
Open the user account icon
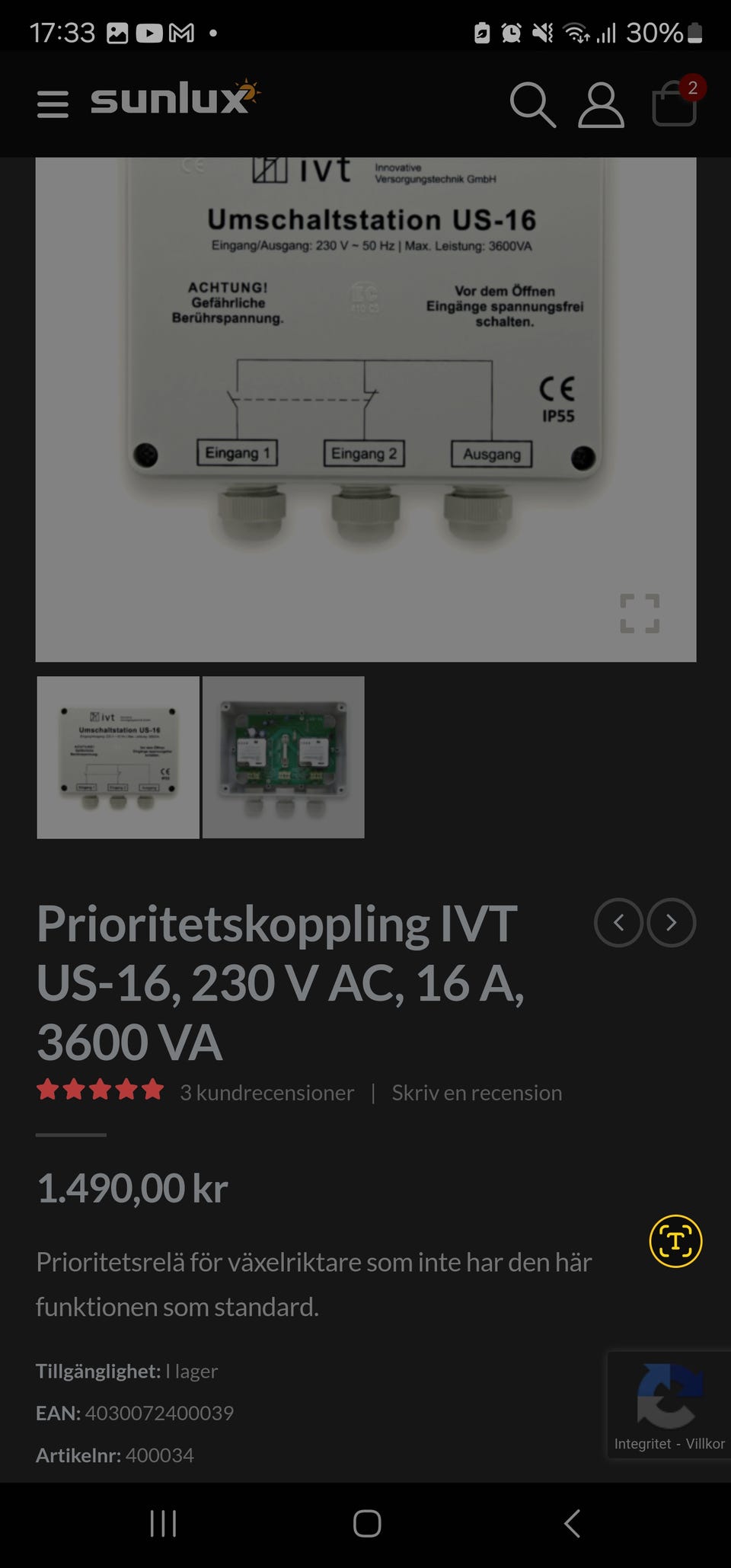tap(601, 104)
